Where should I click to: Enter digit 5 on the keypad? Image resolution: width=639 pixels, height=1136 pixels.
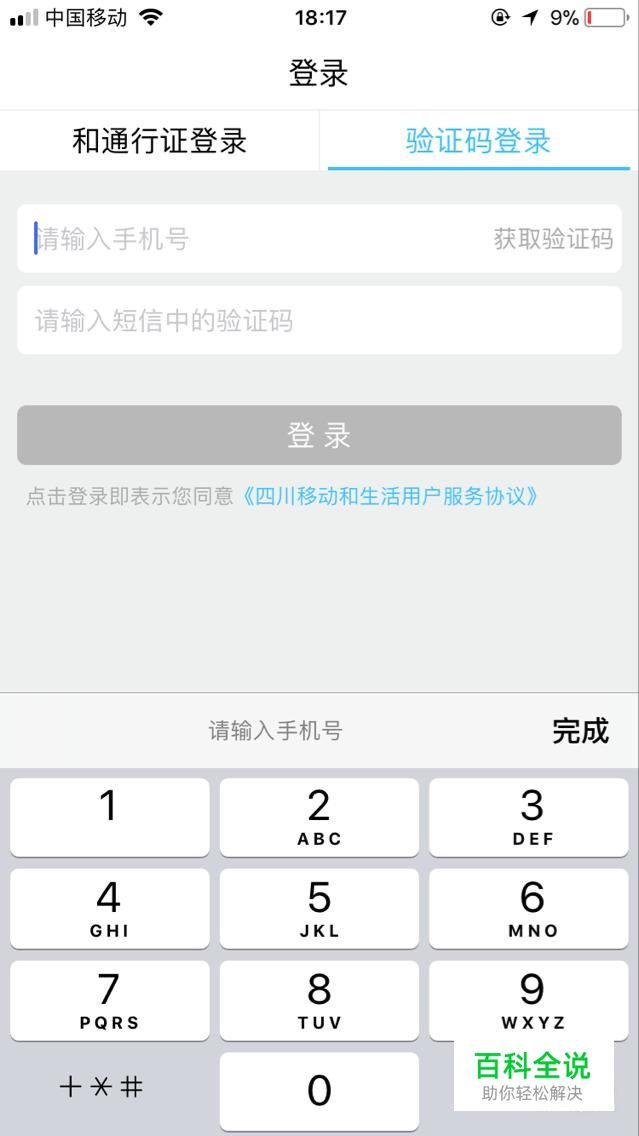pos(319,908)
